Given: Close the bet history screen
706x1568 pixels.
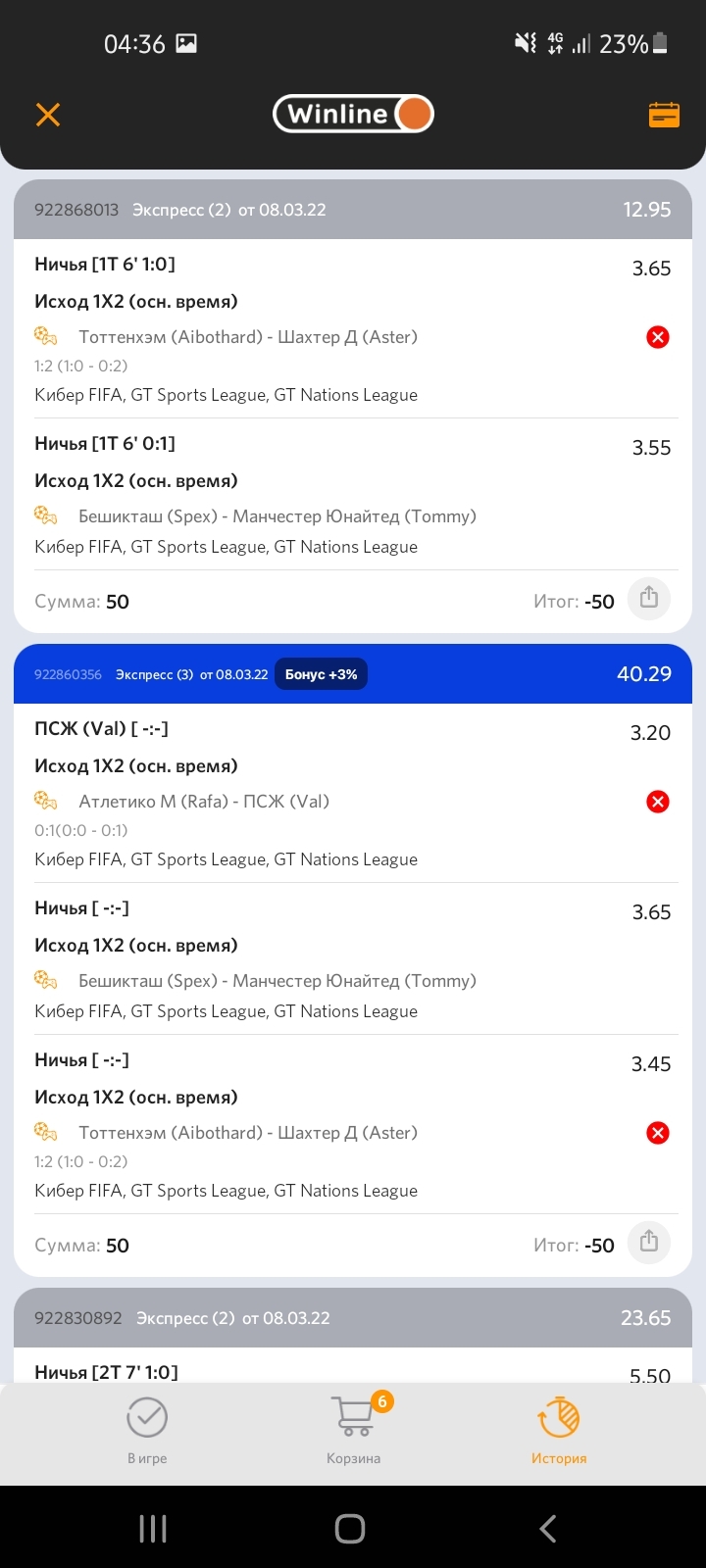Looking at the screenshot, I should coord(48,115).
